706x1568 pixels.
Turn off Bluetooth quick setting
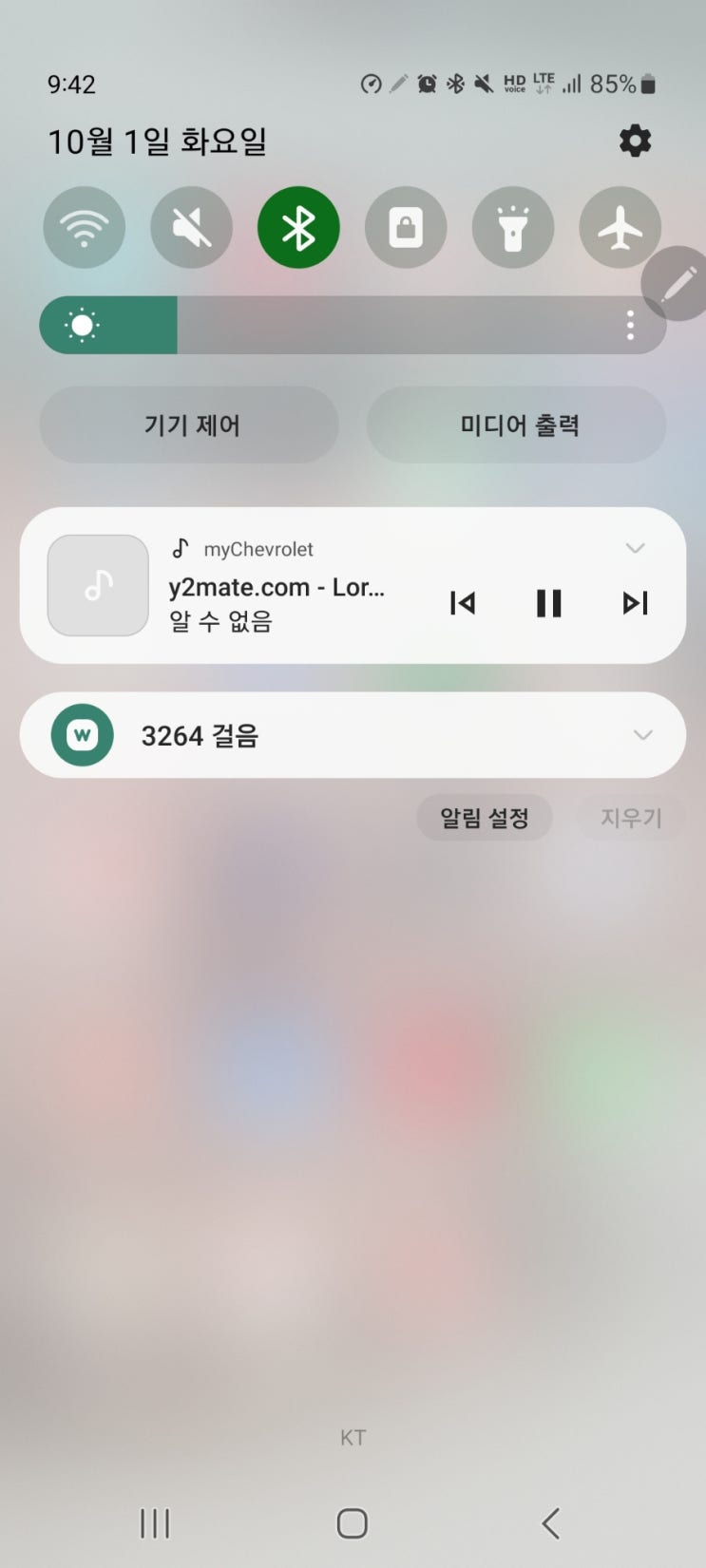pyautogui.click(x=298, y=228)
